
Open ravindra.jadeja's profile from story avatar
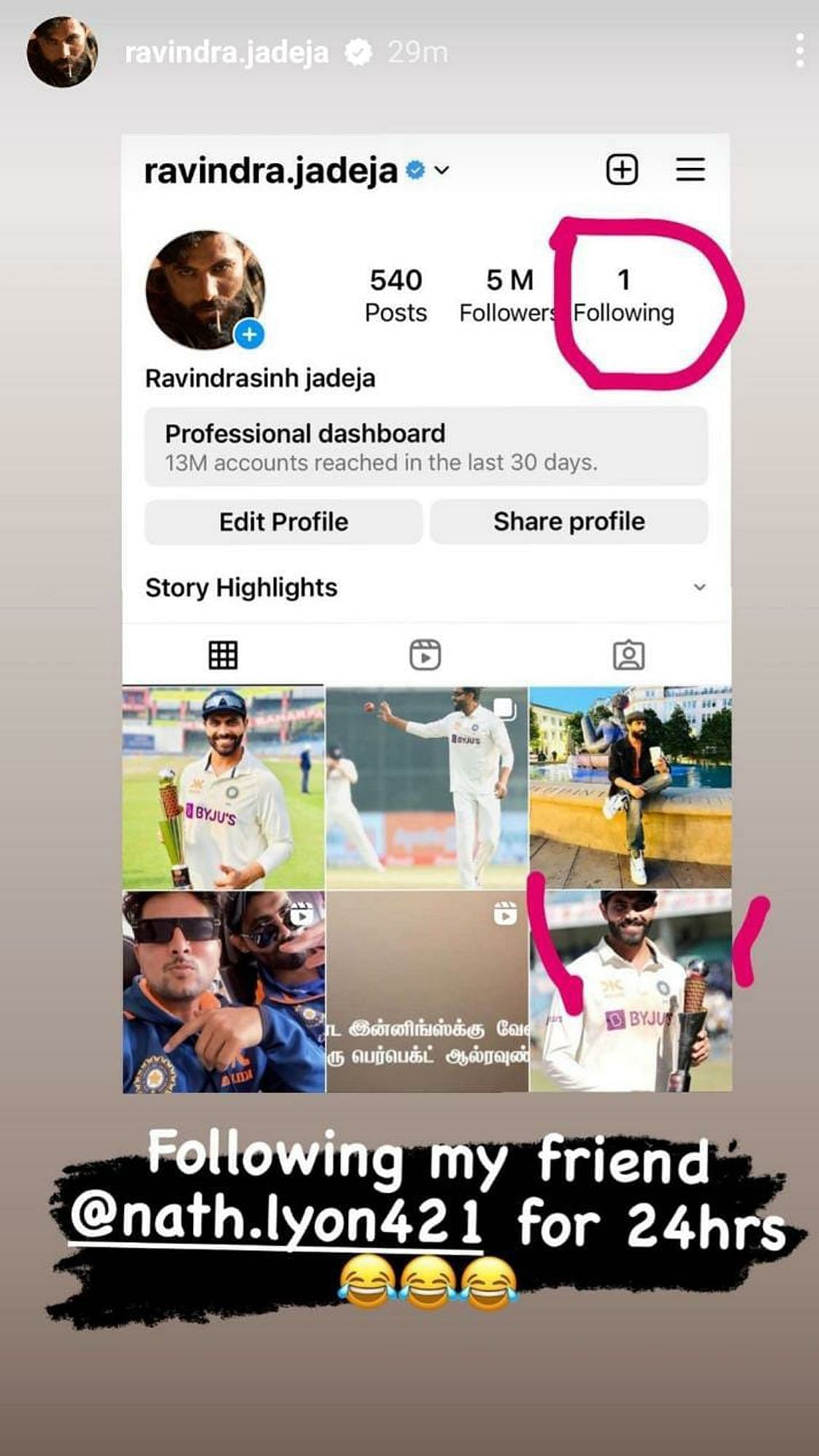62,52
